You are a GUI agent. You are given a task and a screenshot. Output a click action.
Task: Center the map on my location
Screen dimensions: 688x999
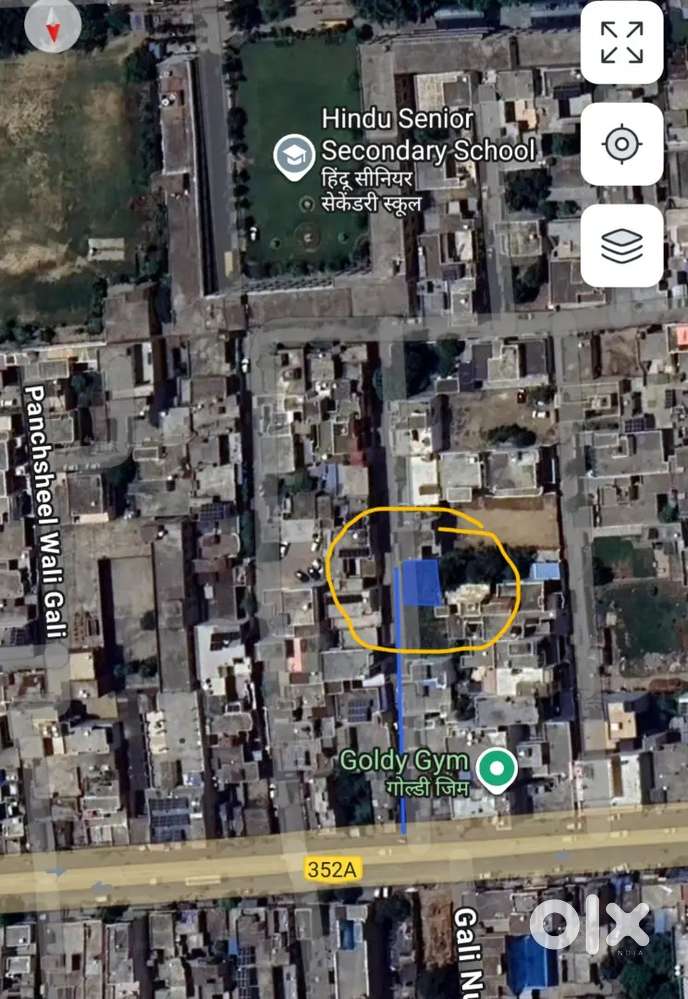click(621, 145)
